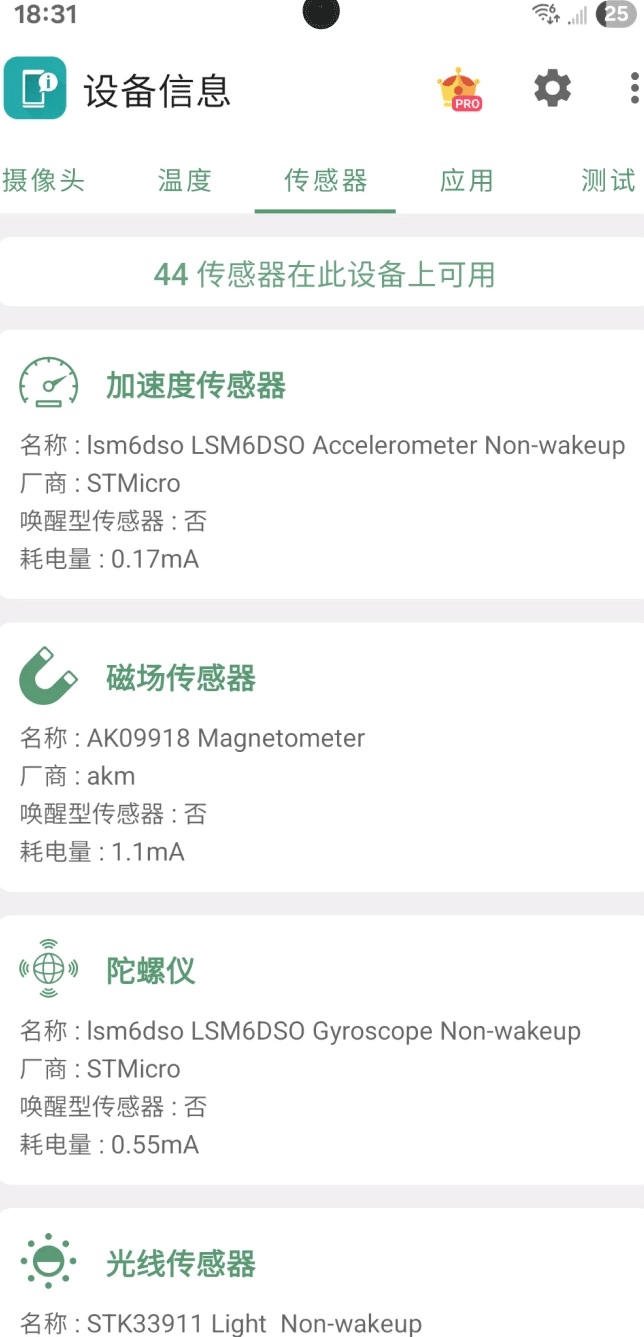This screenshot has width=644, height=1337.
Task: Open the settings gear
Action: 552,89
